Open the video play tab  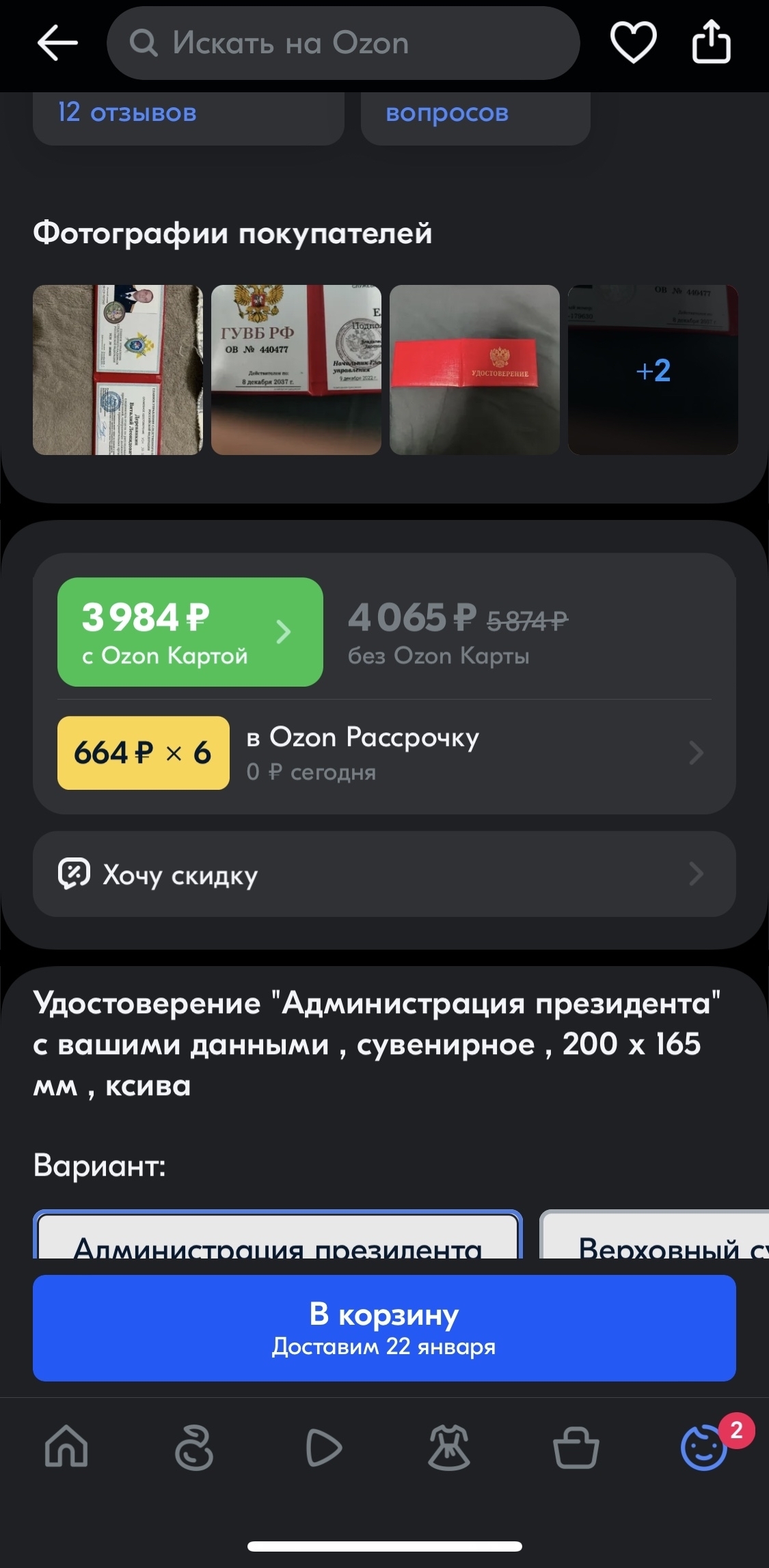pyautogui.click(x=323, y=1447)
